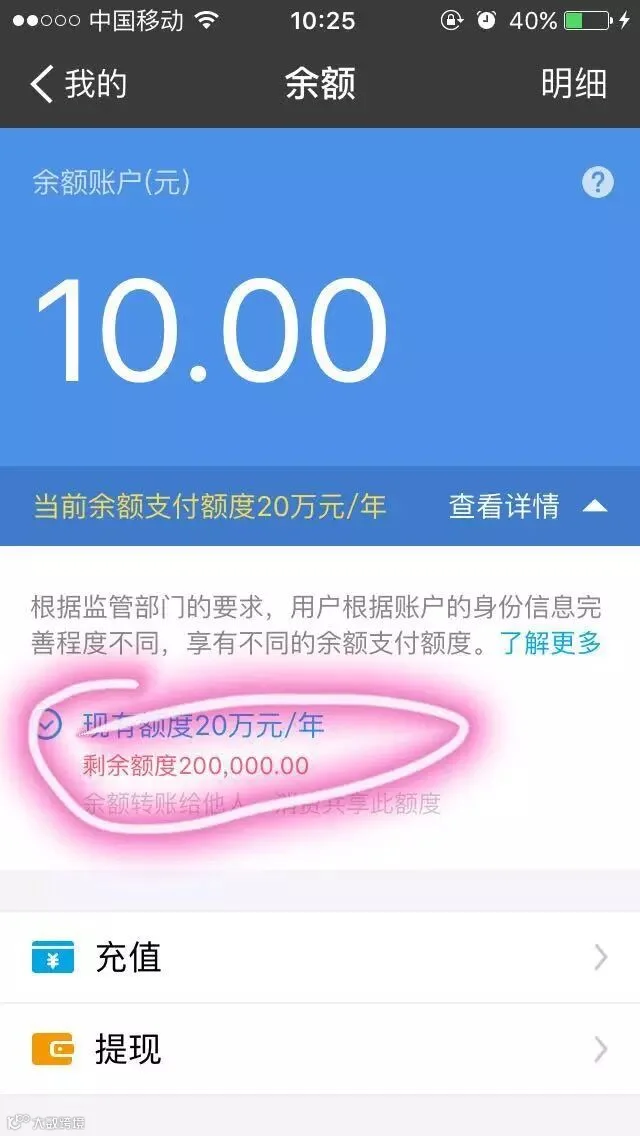The width and height of the screenshot is (640, 1136).
Task: Open the 了解更多 link
Action: tap(550, 643)
